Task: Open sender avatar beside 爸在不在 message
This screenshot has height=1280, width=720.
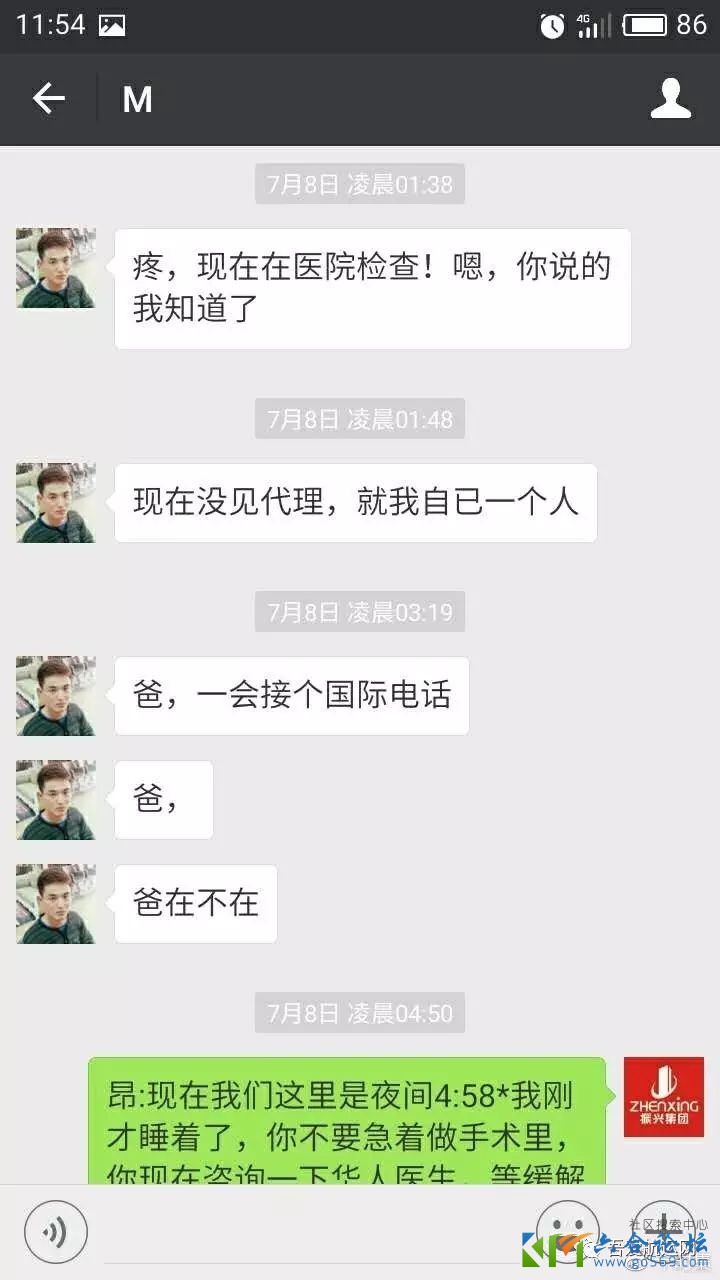Action: [56, 904]
